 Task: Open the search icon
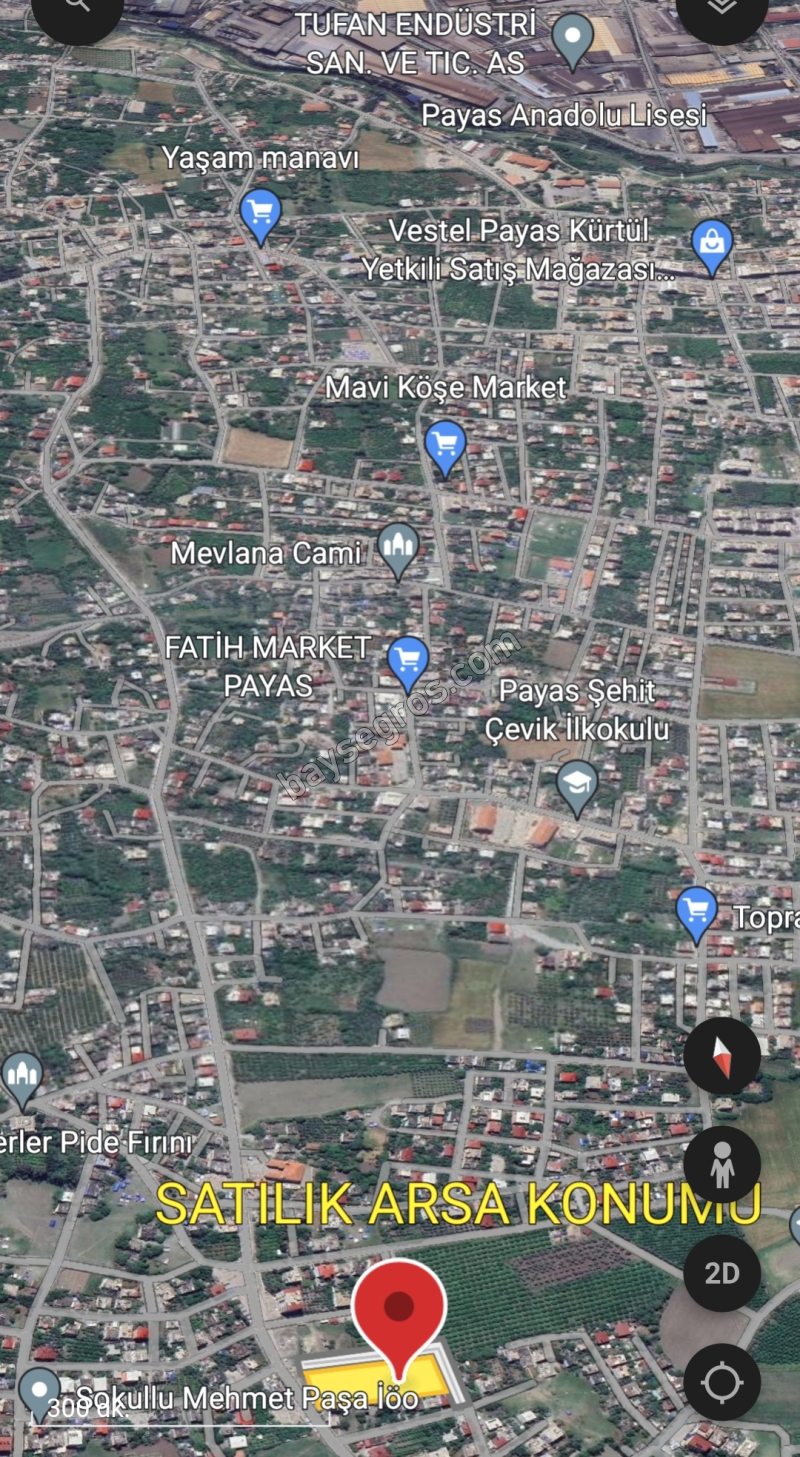coord(76,8)
